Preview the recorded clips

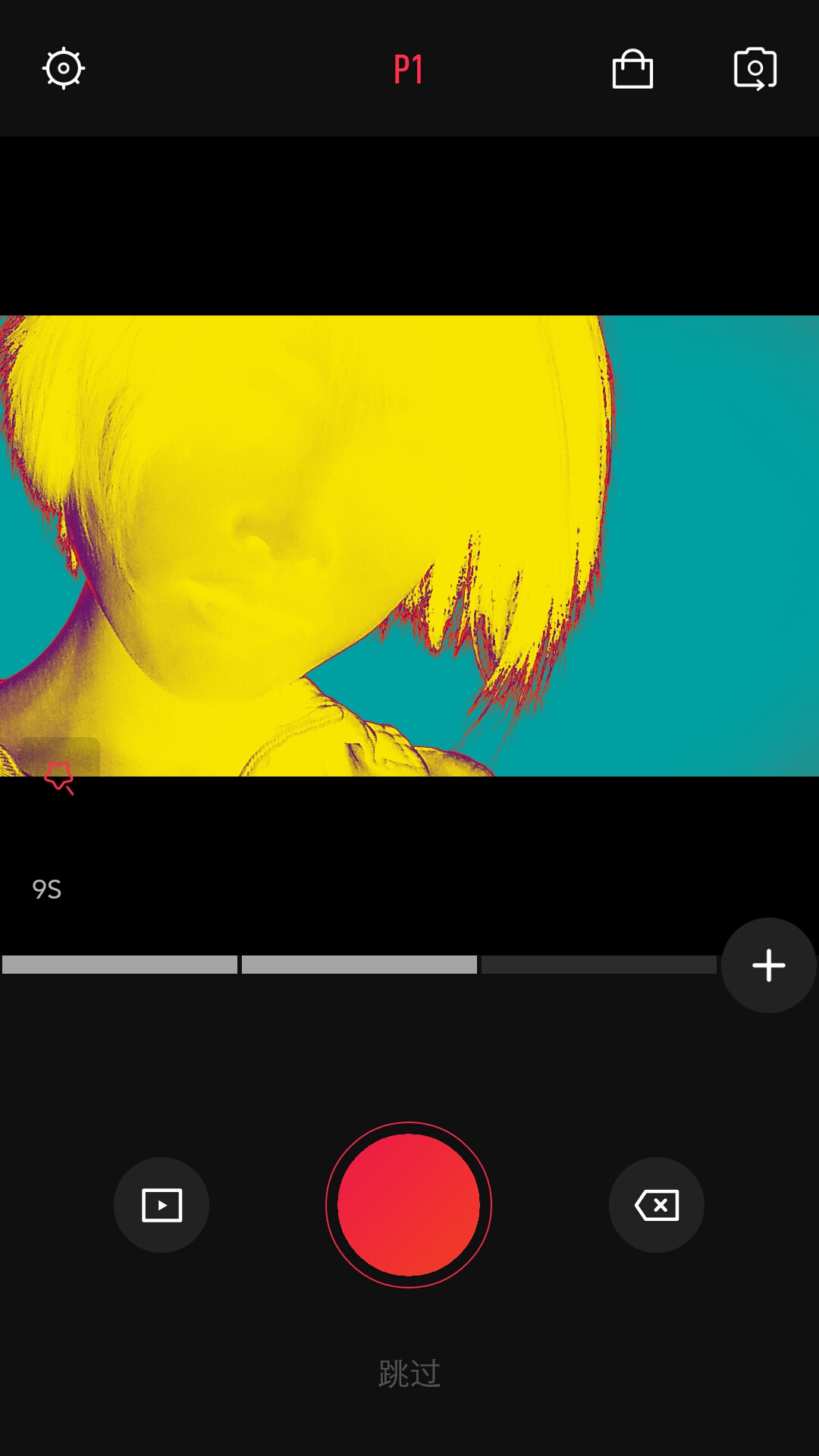(x=162, y=1205)
